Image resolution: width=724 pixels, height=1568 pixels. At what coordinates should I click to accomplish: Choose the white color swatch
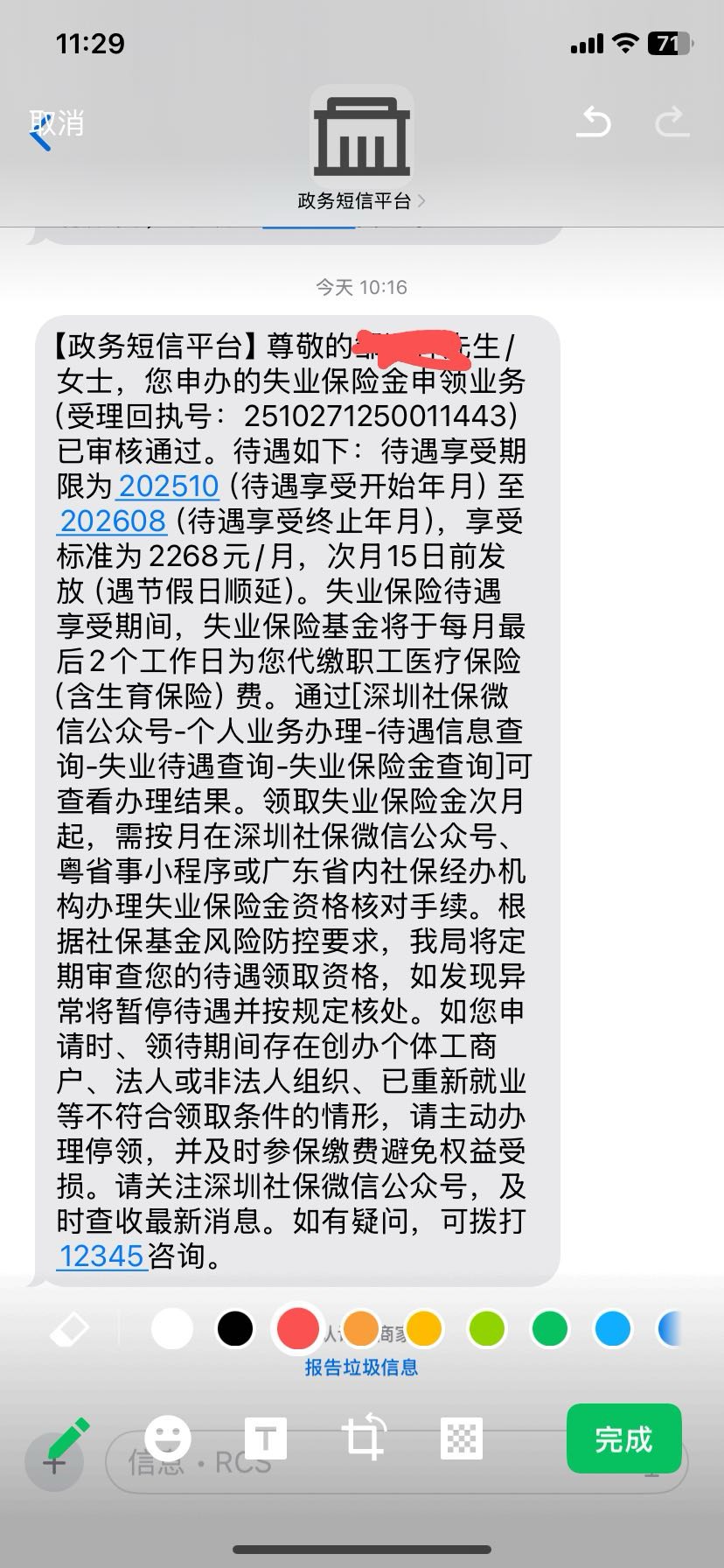172,1329
